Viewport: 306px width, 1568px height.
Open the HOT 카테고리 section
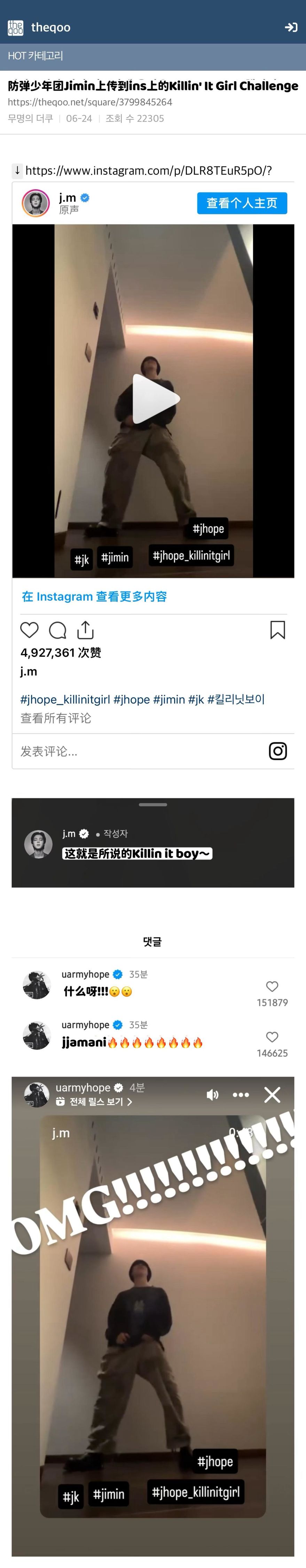tap(35, 55)
